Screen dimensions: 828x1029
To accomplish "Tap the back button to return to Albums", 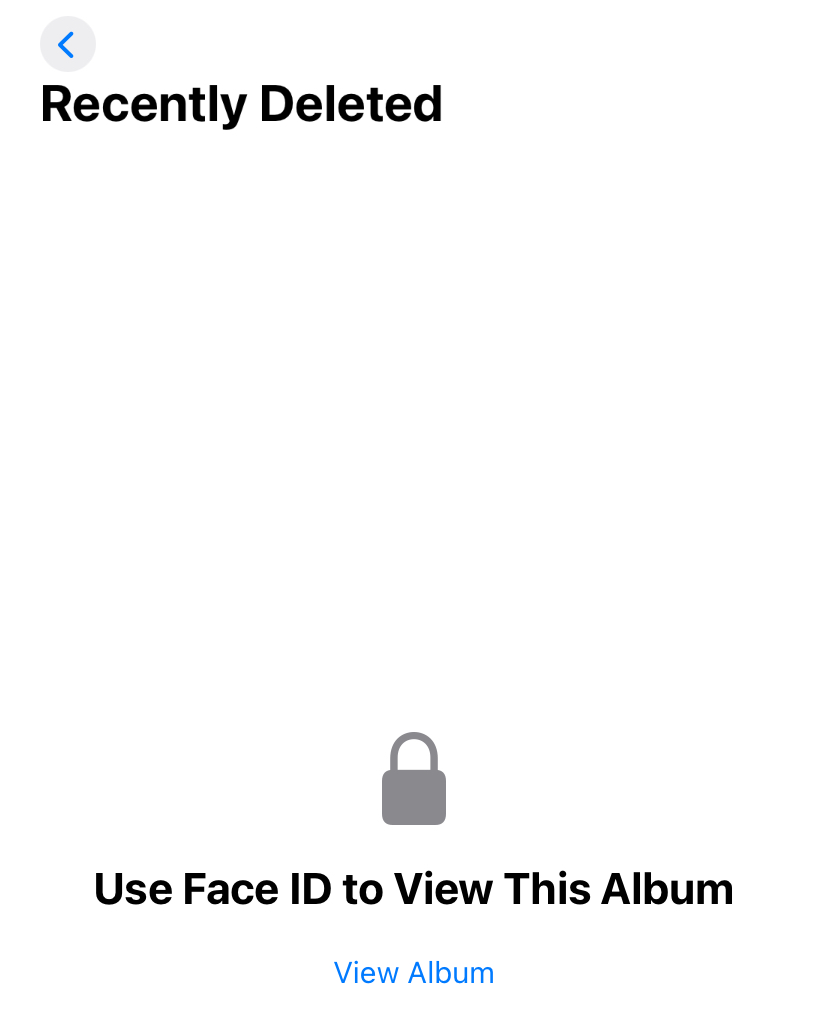I will click(x=67, y=44).
